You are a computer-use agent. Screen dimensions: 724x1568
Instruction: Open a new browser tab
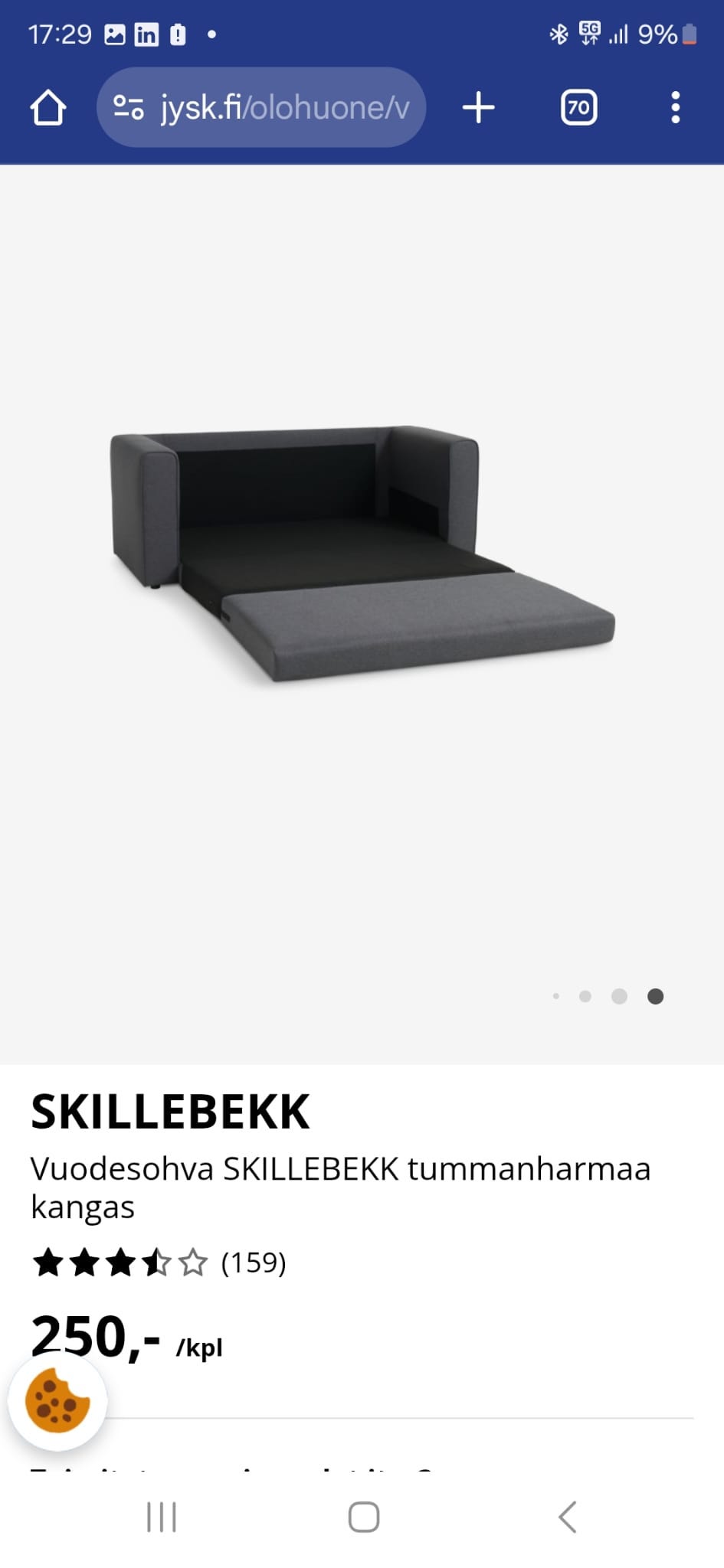[479, 107]
